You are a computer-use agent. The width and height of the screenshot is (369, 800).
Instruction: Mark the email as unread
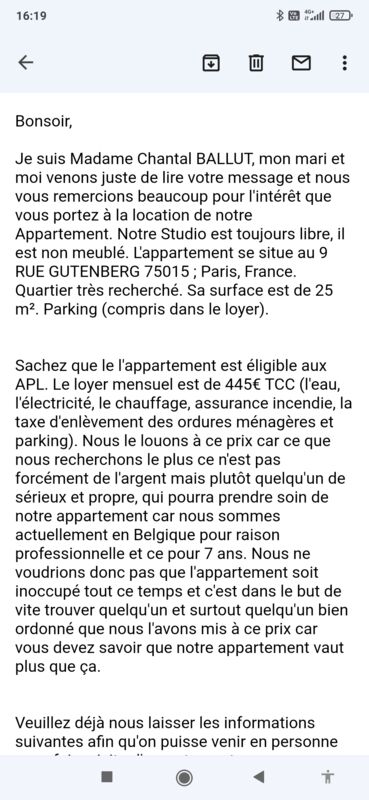[301, 63]
